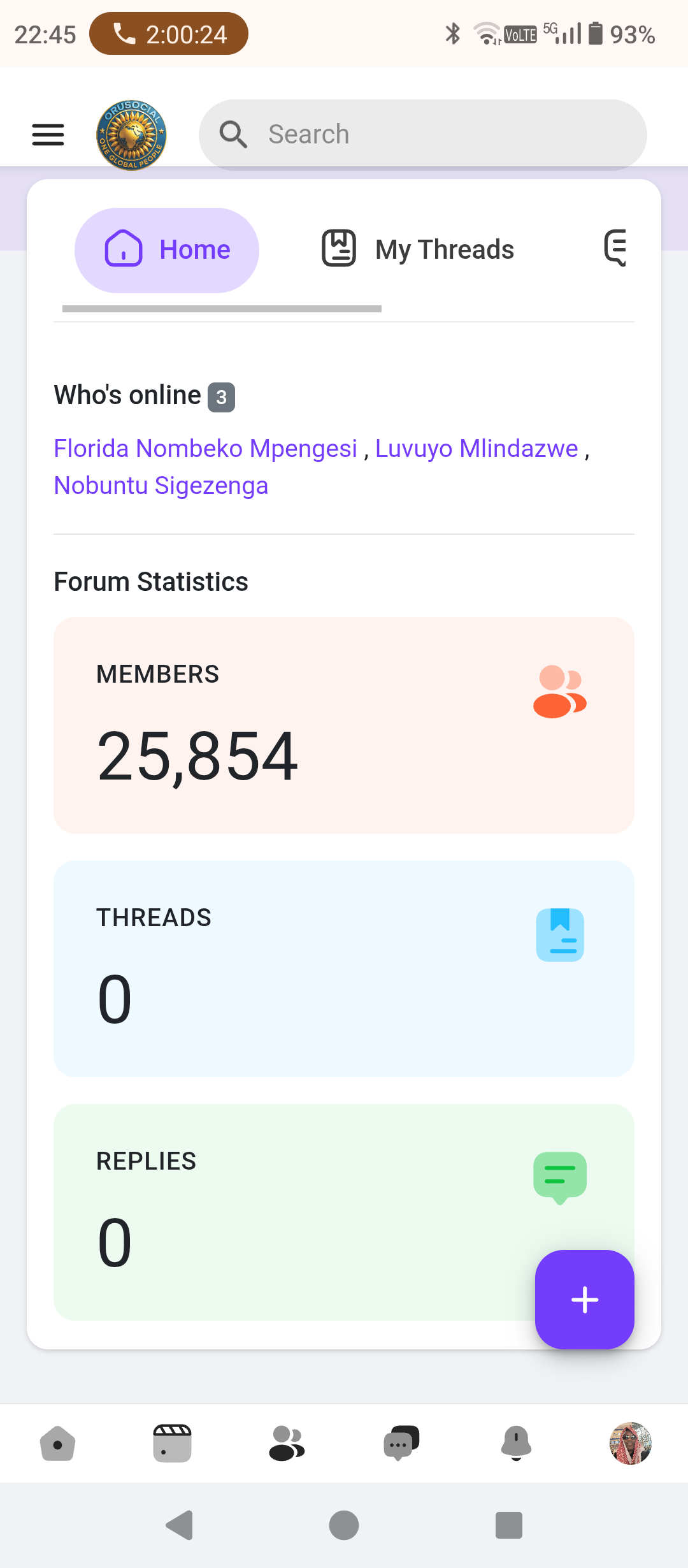
Task: Tap the Search field
Action: [423, 134]
